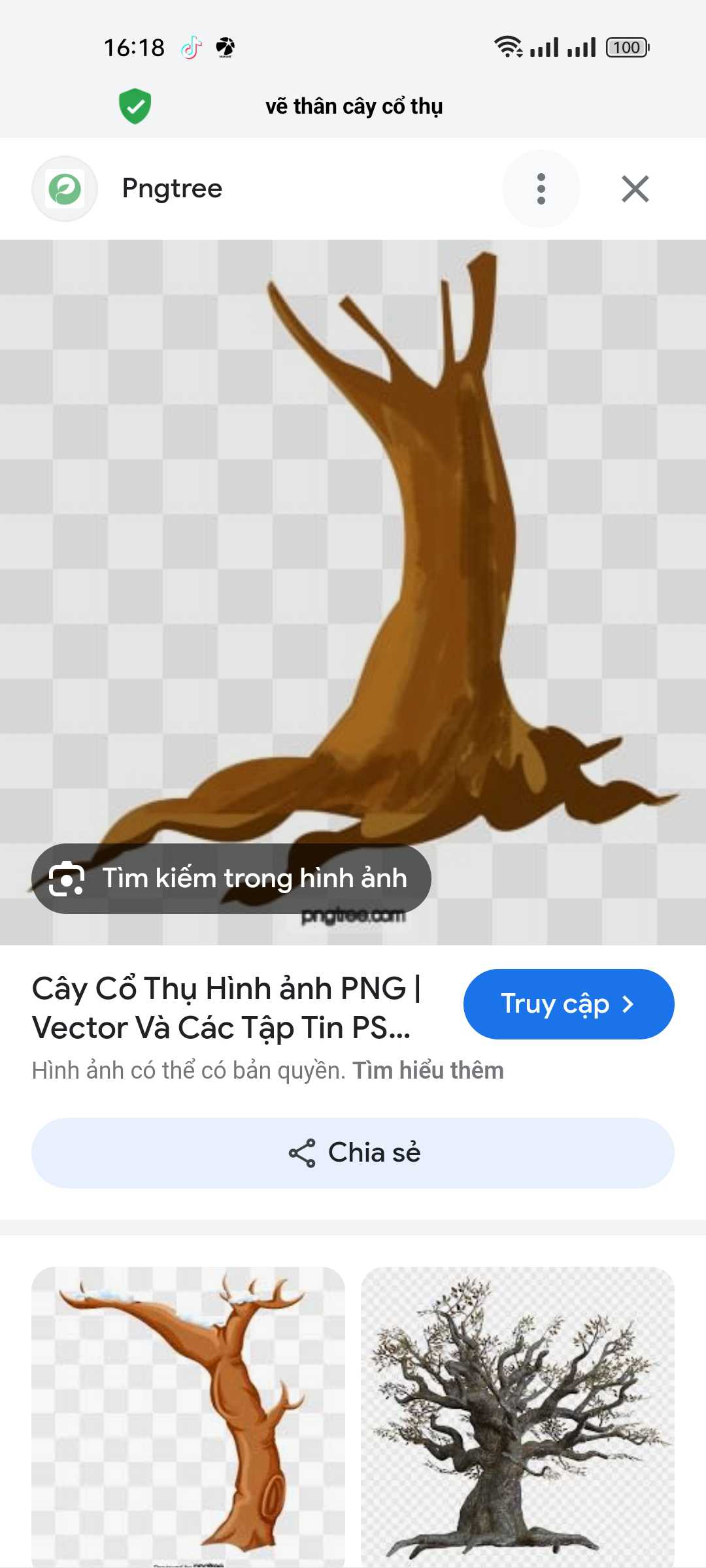Open the three-dot overflow menu
Viewport: 706px width, 1568px height.
(541, 189)
